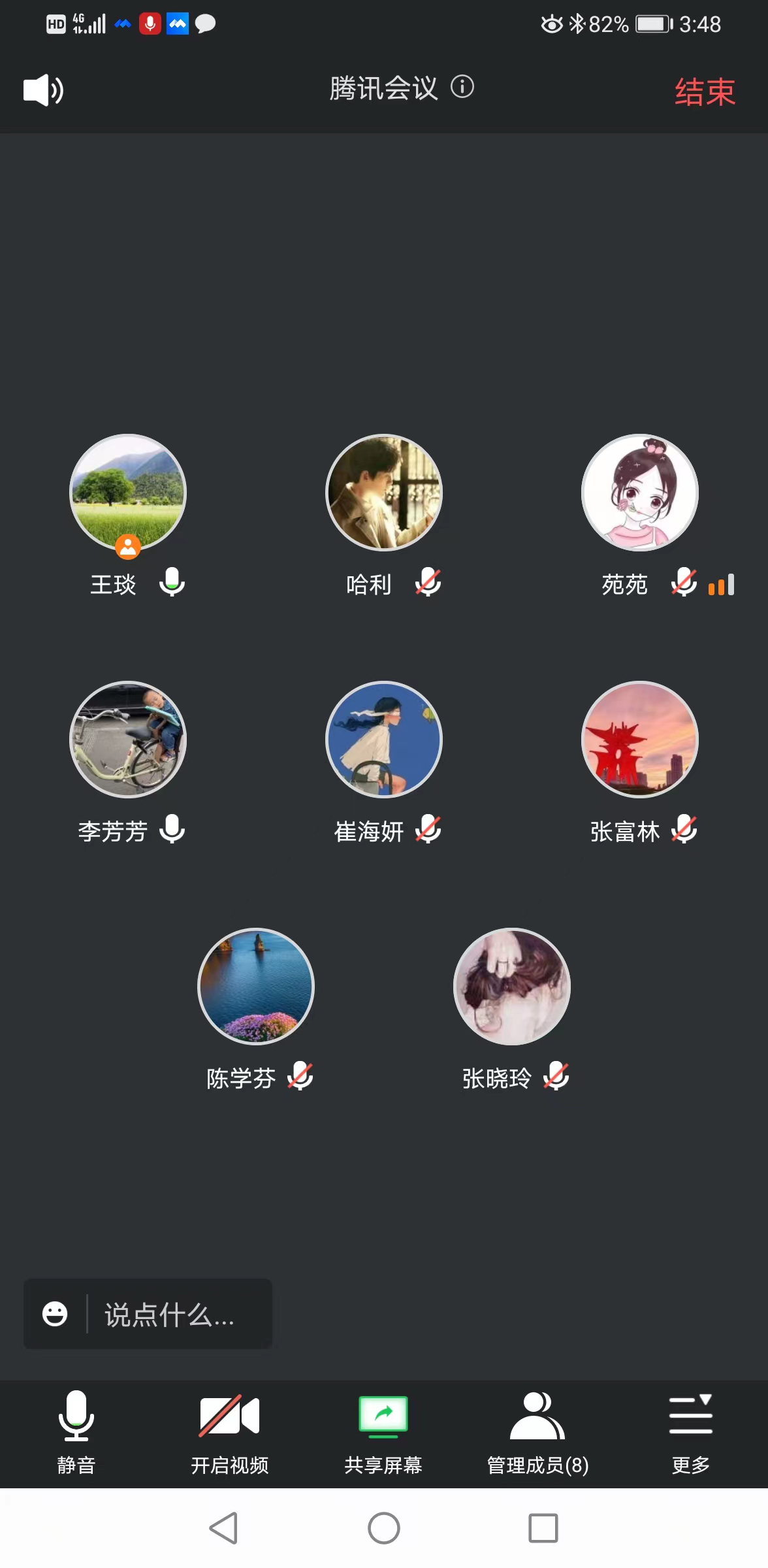Select participant 哈利's avatar
This screenshot has height=1568, width=768.
click(x=384, y=493)
